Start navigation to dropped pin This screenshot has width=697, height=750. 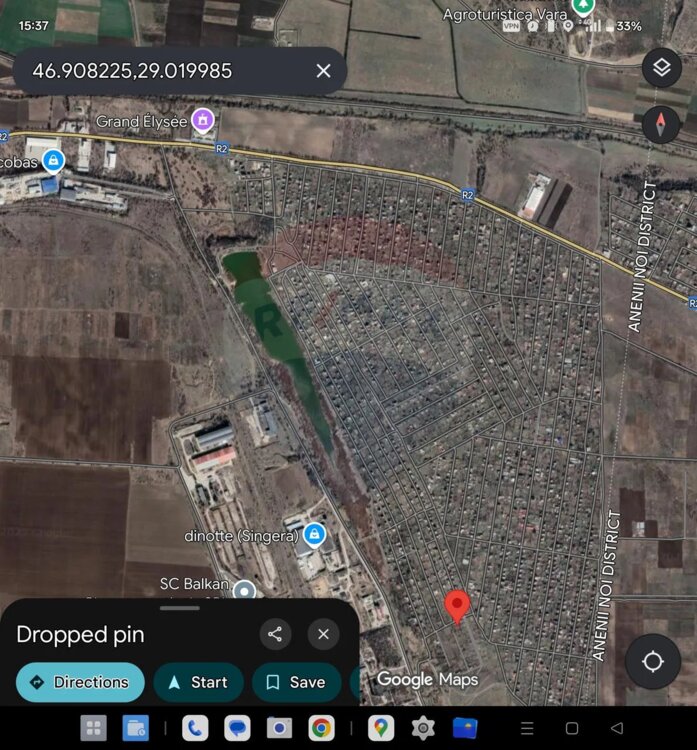[198, 682]
